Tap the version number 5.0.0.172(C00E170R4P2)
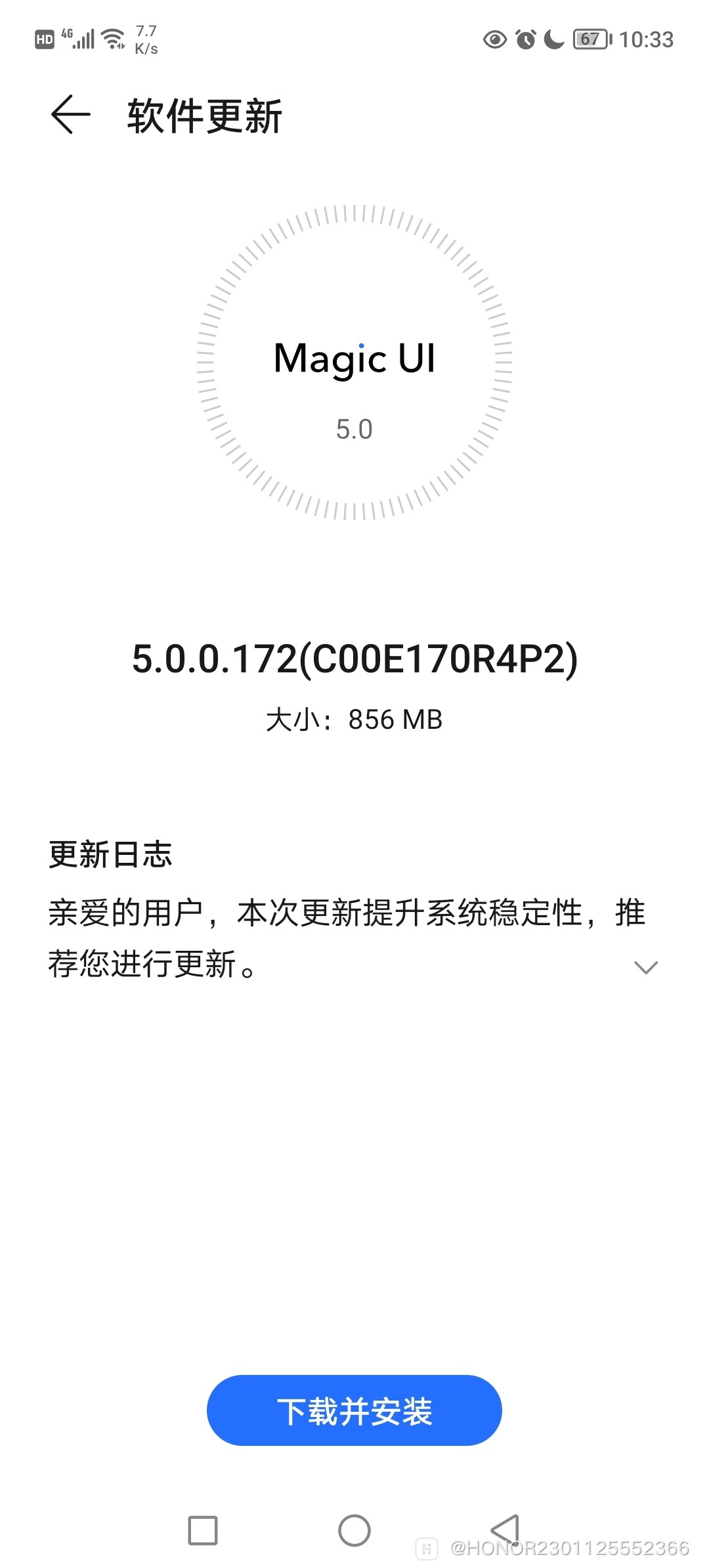Screen dimensions: 709x1568 [x=354, y=661]
